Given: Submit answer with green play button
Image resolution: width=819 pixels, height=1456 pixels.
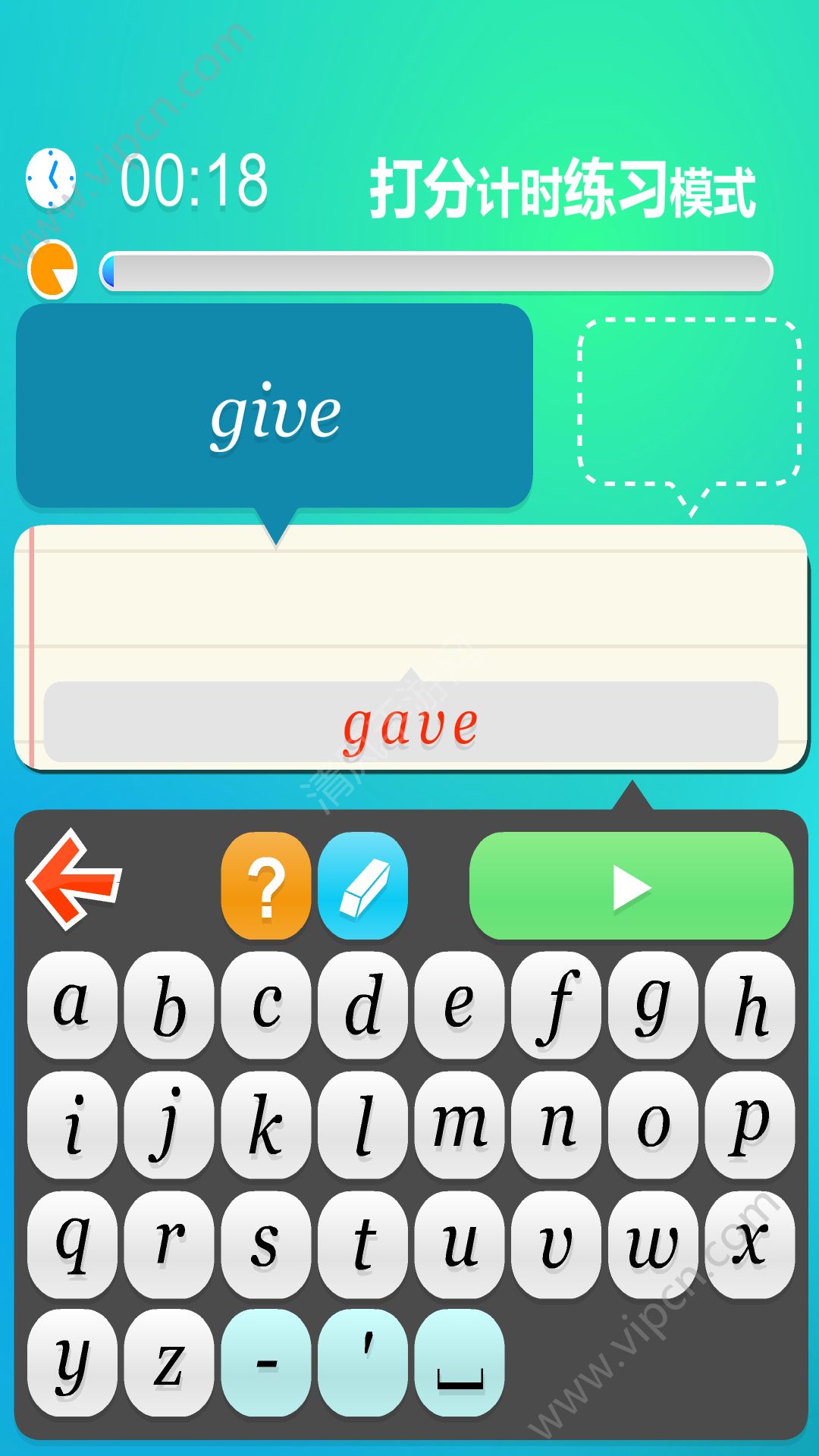Looking at the screenshot, I should pyautogui.click(x=631, y=886).
